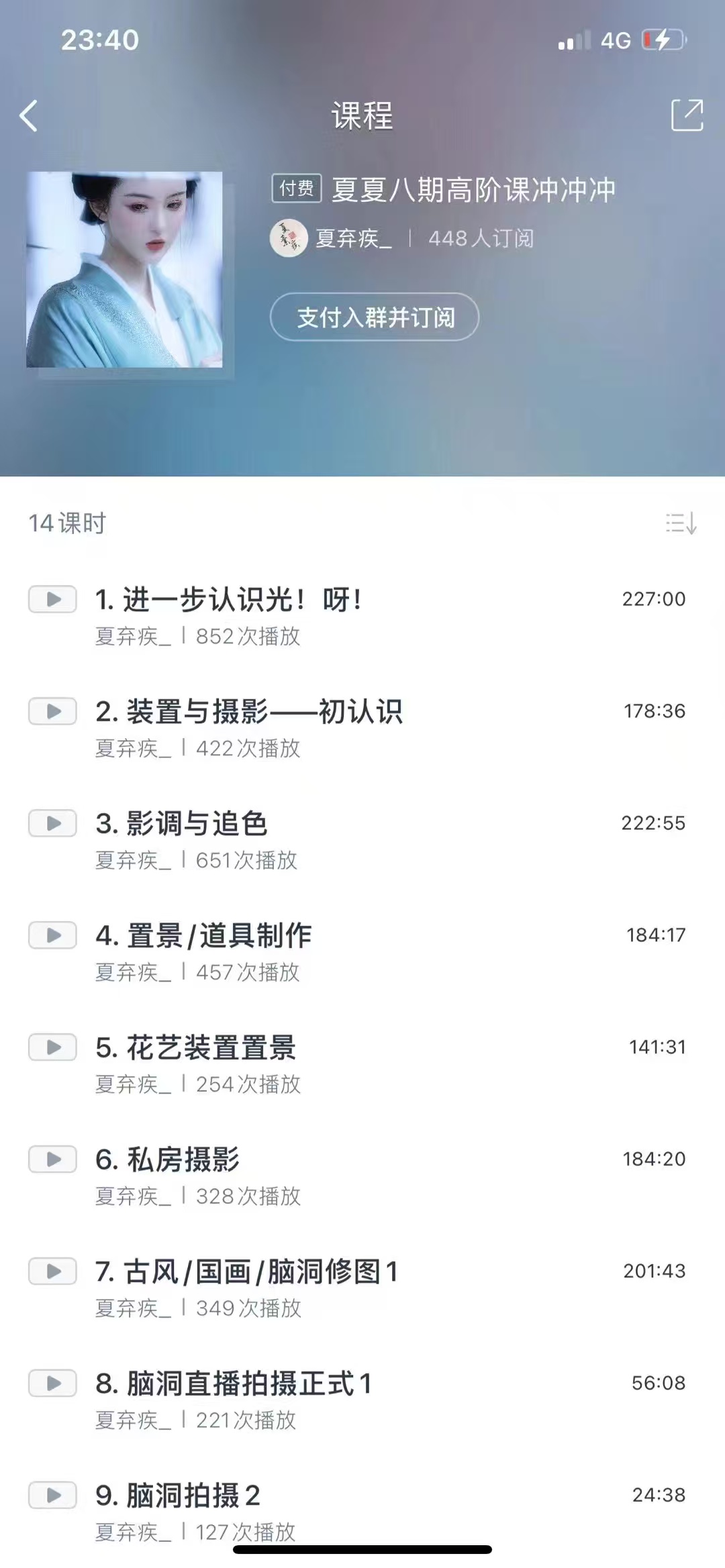Select lesson 8. 脑洞直播拍摄正式1

[233, 1384]
